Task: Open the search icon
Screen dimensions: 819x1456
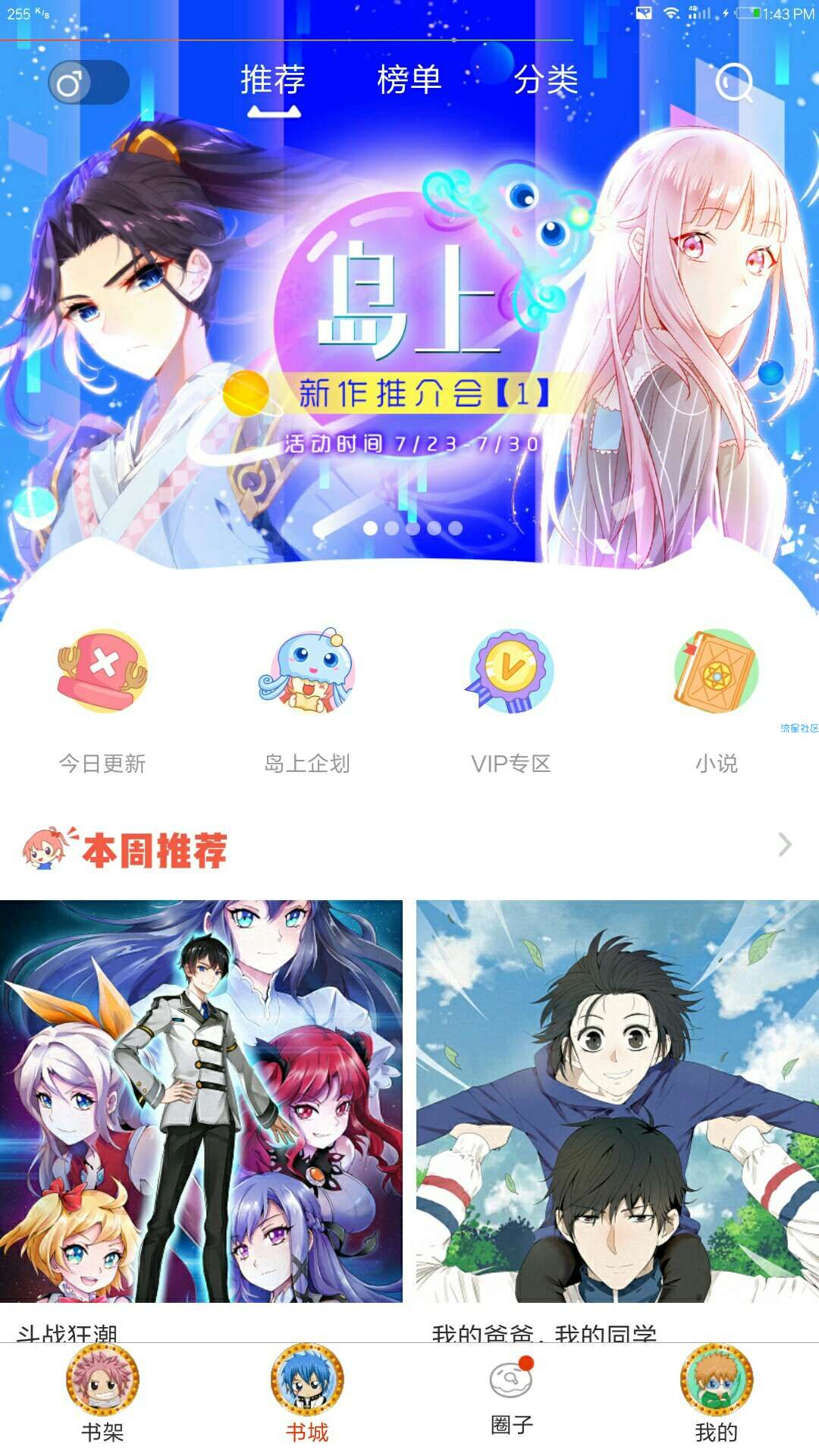Action: point(734,82)
